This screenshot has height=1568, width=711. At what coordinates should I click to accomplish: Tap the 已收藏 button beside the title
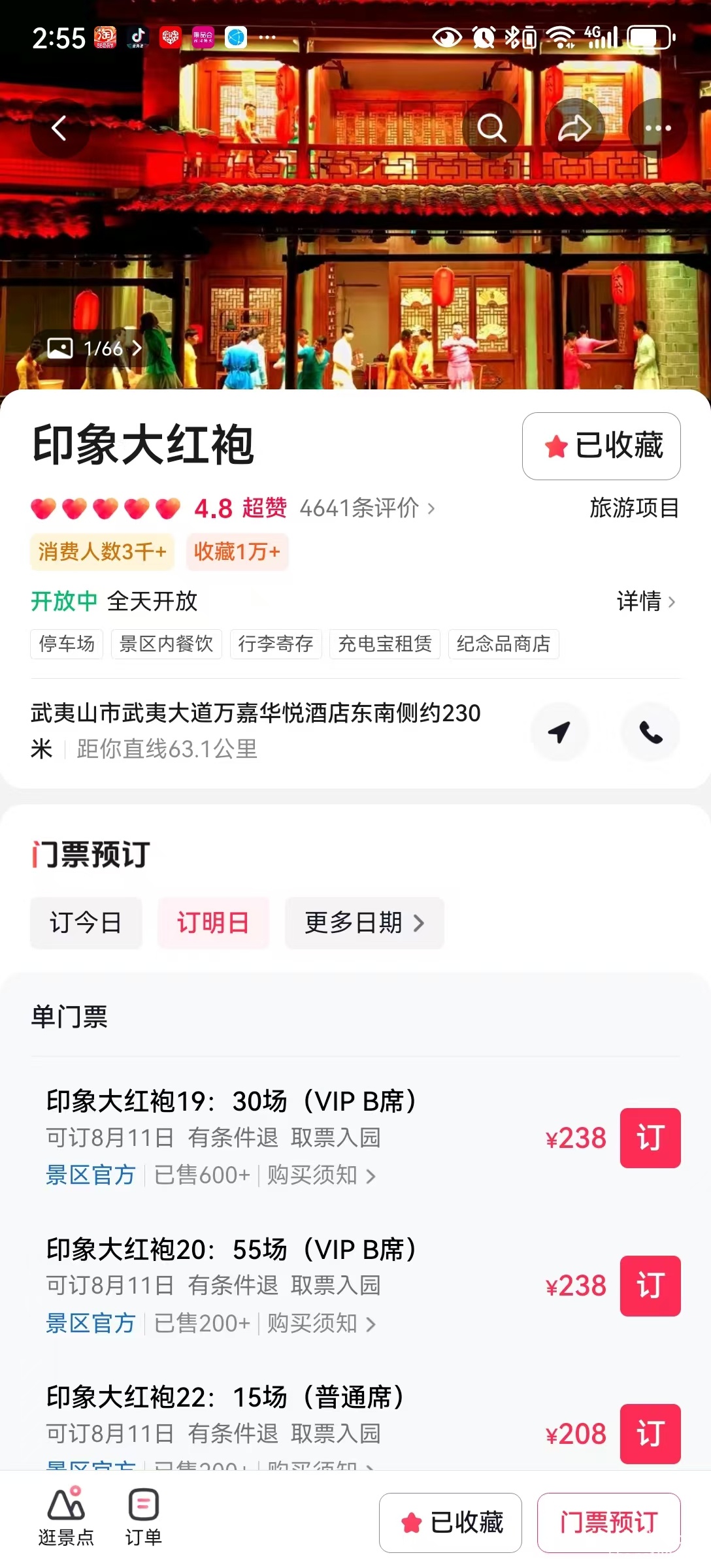601,446
